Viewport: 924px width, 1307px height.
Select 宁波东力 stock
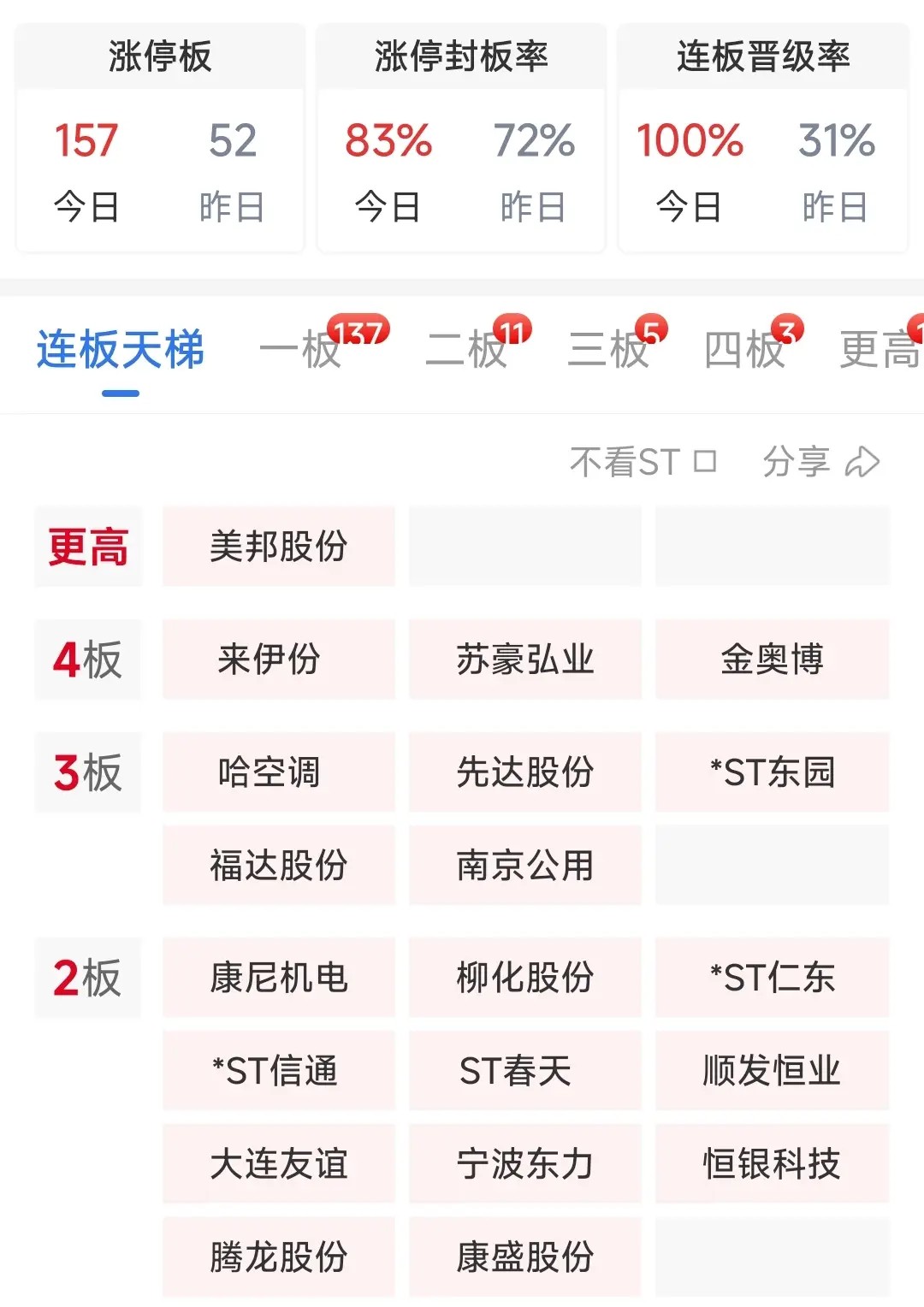coord(525,1164)
